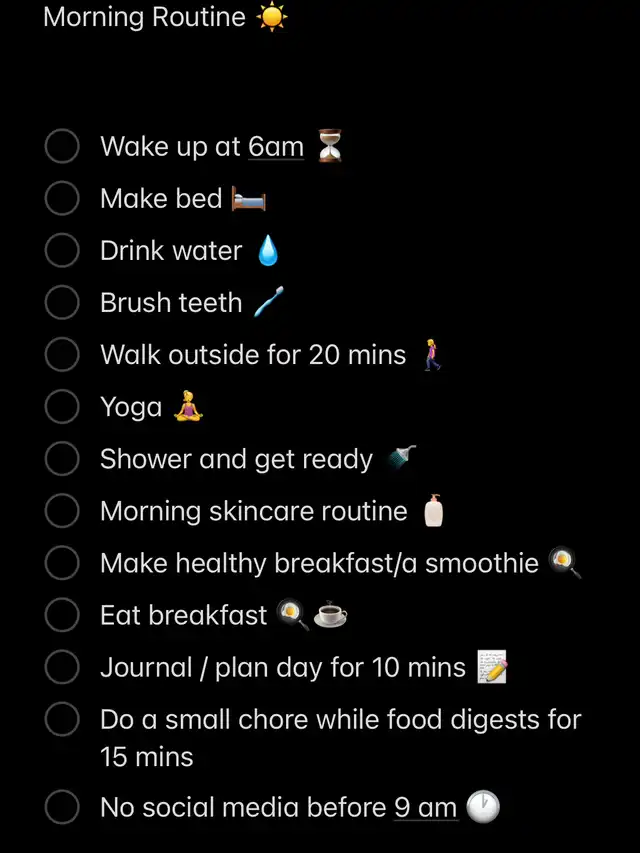The width and height of the screenshot is (640, 853).
Task: Complete the Brush teeth task
Action: [62, 302]
